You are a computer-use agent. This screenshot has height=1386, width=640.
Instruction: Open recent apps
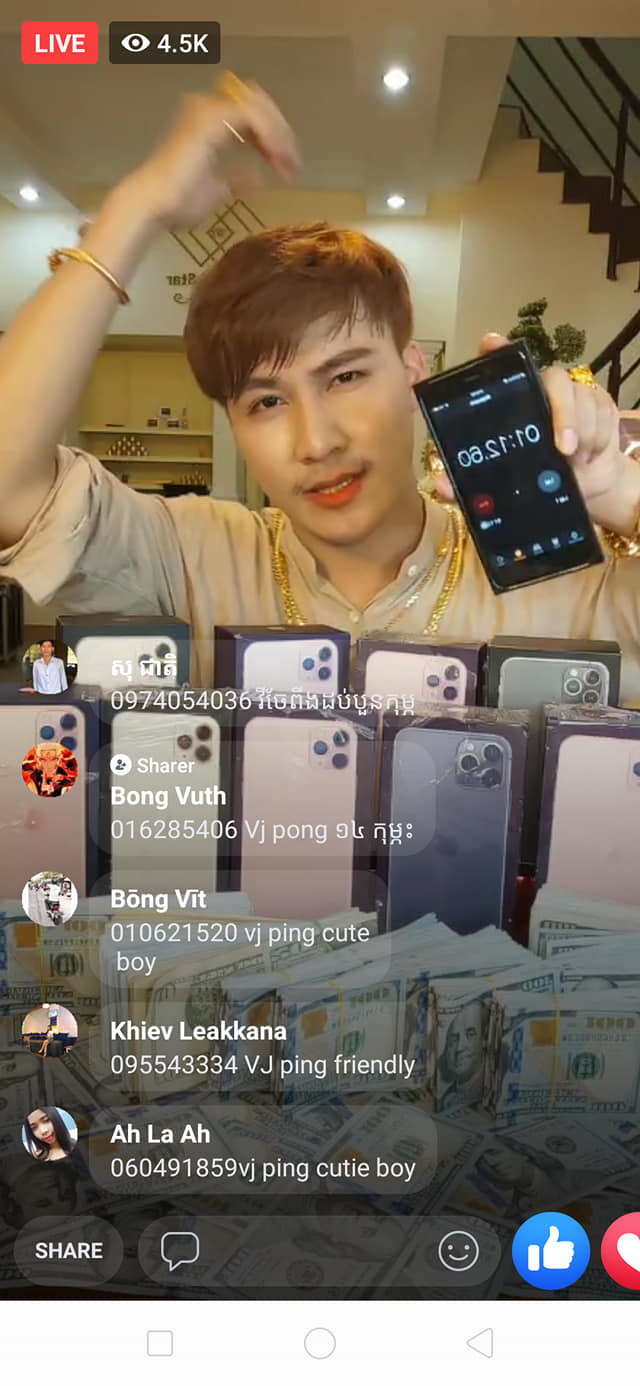[x=160, y=1343]
